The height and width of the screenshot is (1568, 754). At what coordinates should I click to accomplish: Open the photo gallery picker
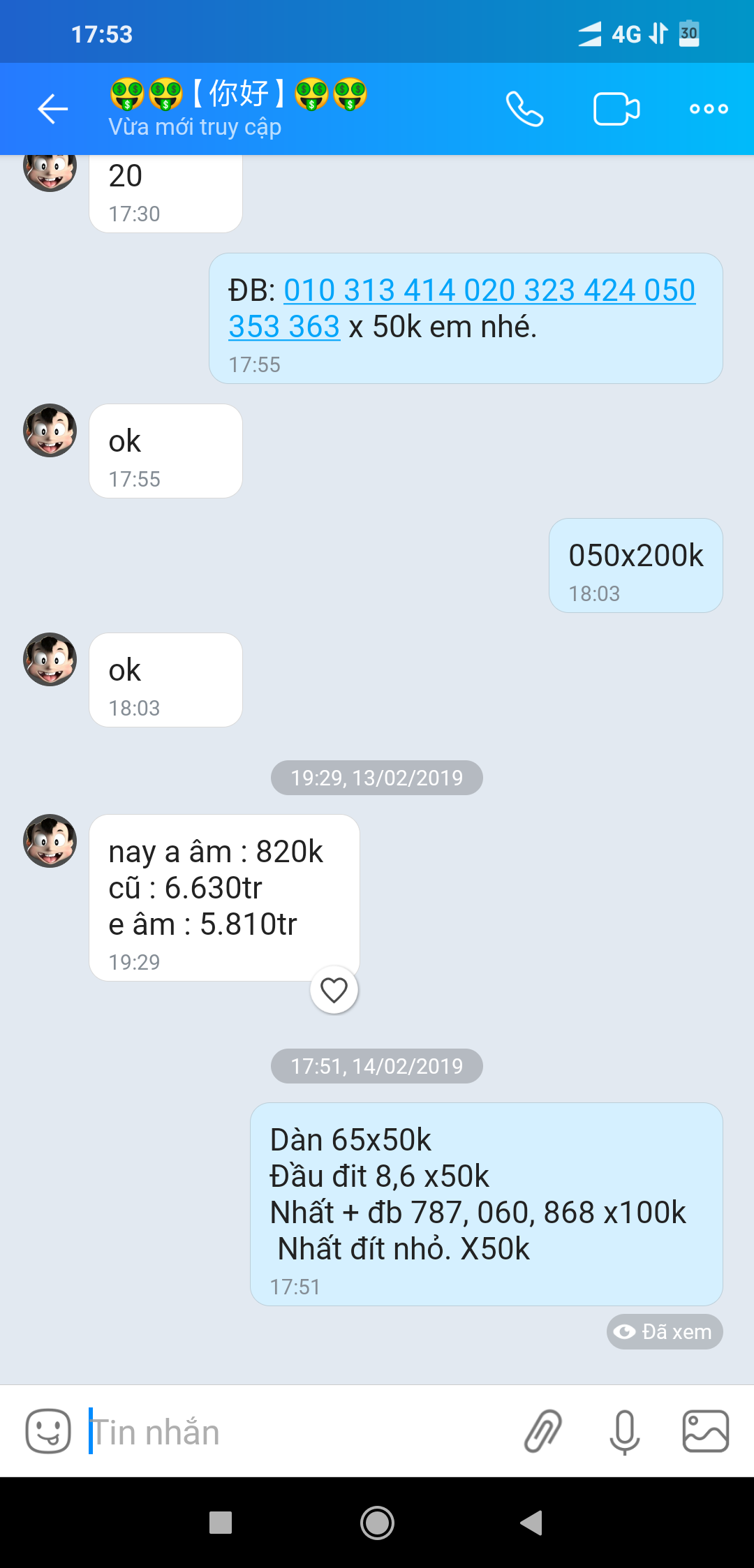point(705,1431)
